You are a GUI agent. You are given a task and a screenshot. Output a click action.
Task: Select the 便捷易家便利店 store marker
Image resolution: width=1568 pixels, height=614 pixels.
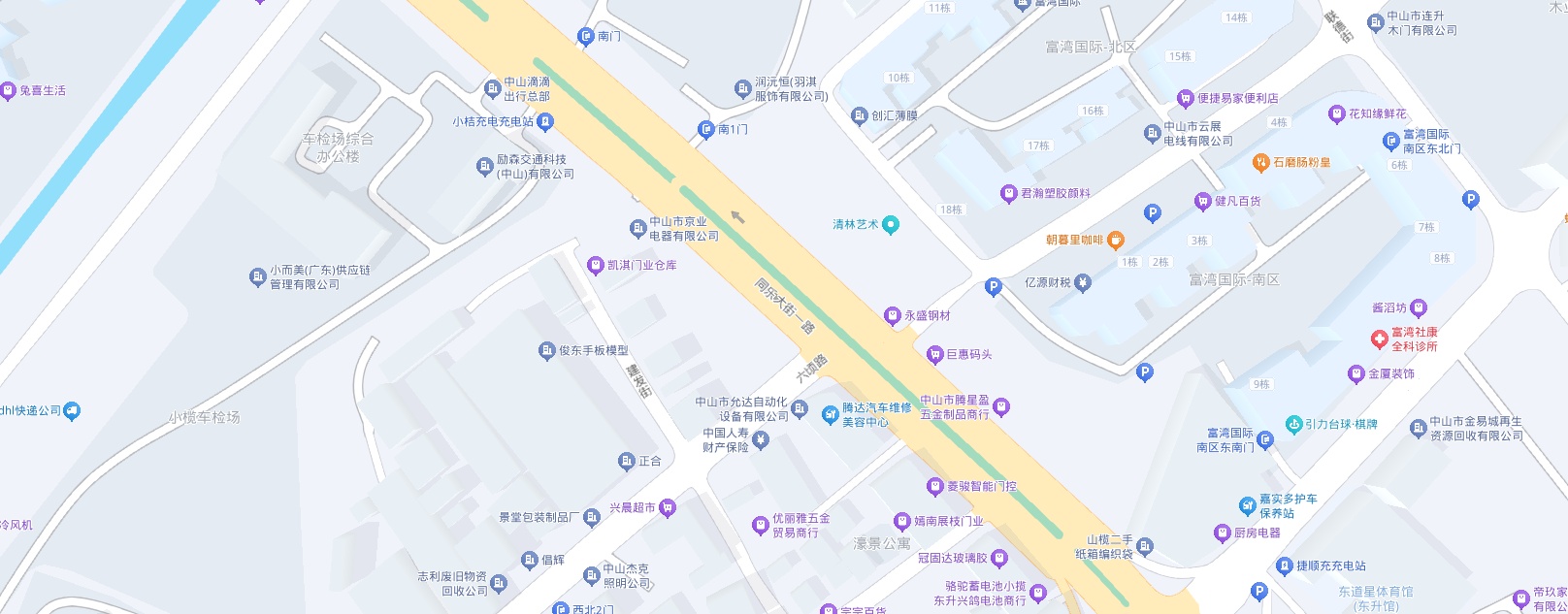(1185, 98)
